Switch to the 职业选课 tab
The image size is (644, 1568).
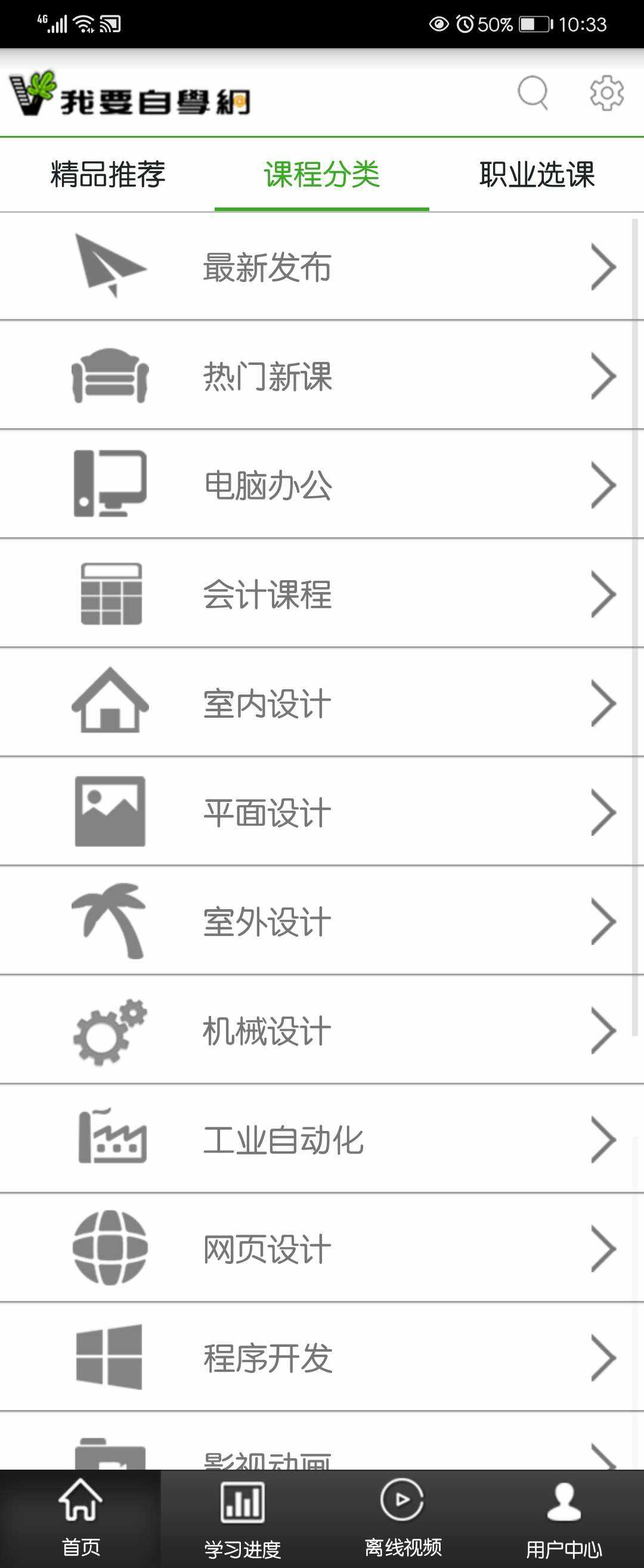coord(536,175)
